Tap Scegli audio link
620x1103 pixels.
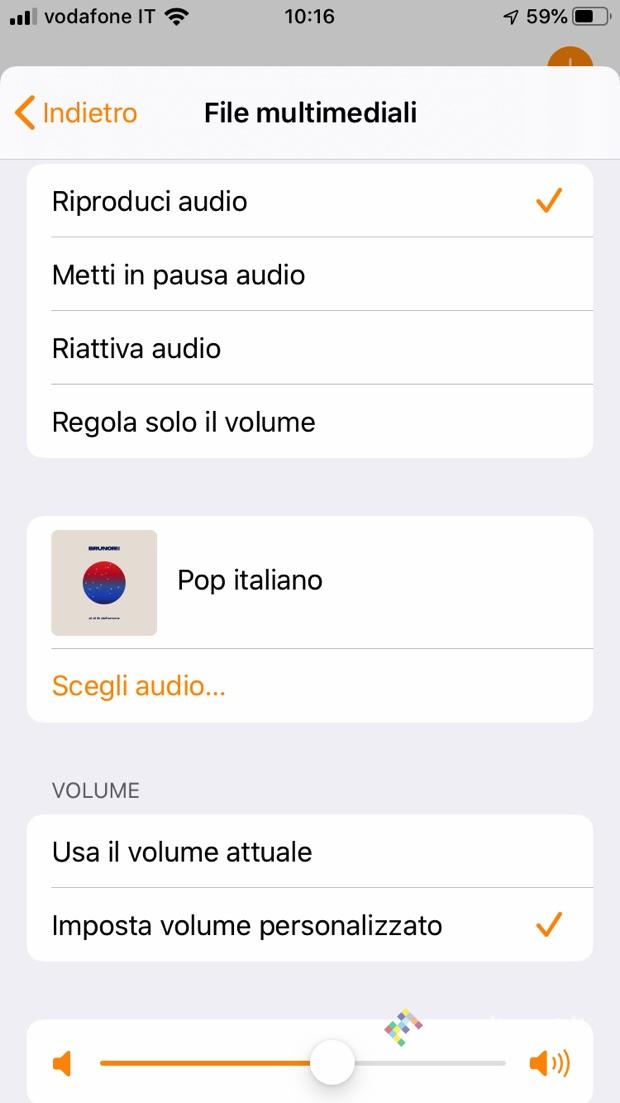pyautogui.click(x=139, y=686)
